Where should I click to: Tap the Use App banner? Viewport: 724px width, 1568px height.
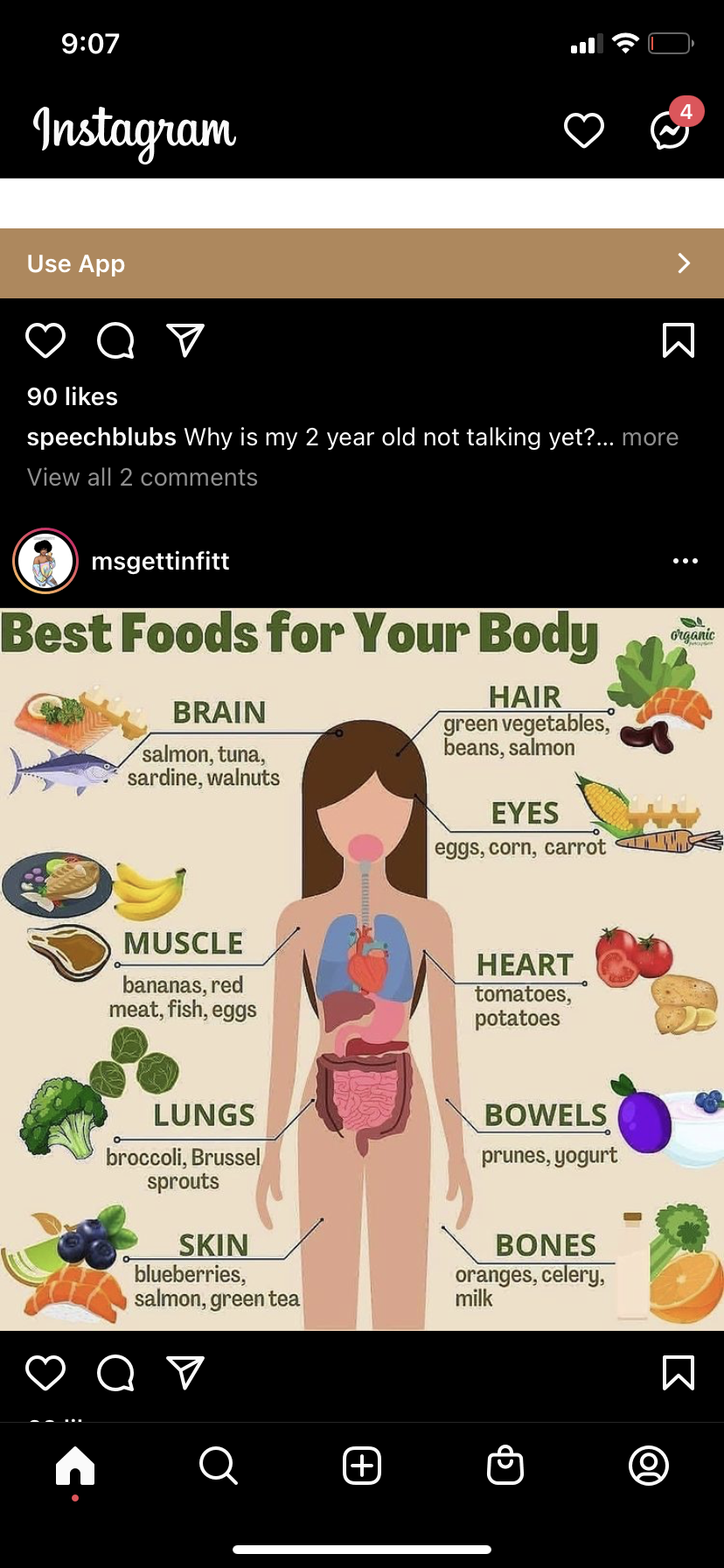362,263
